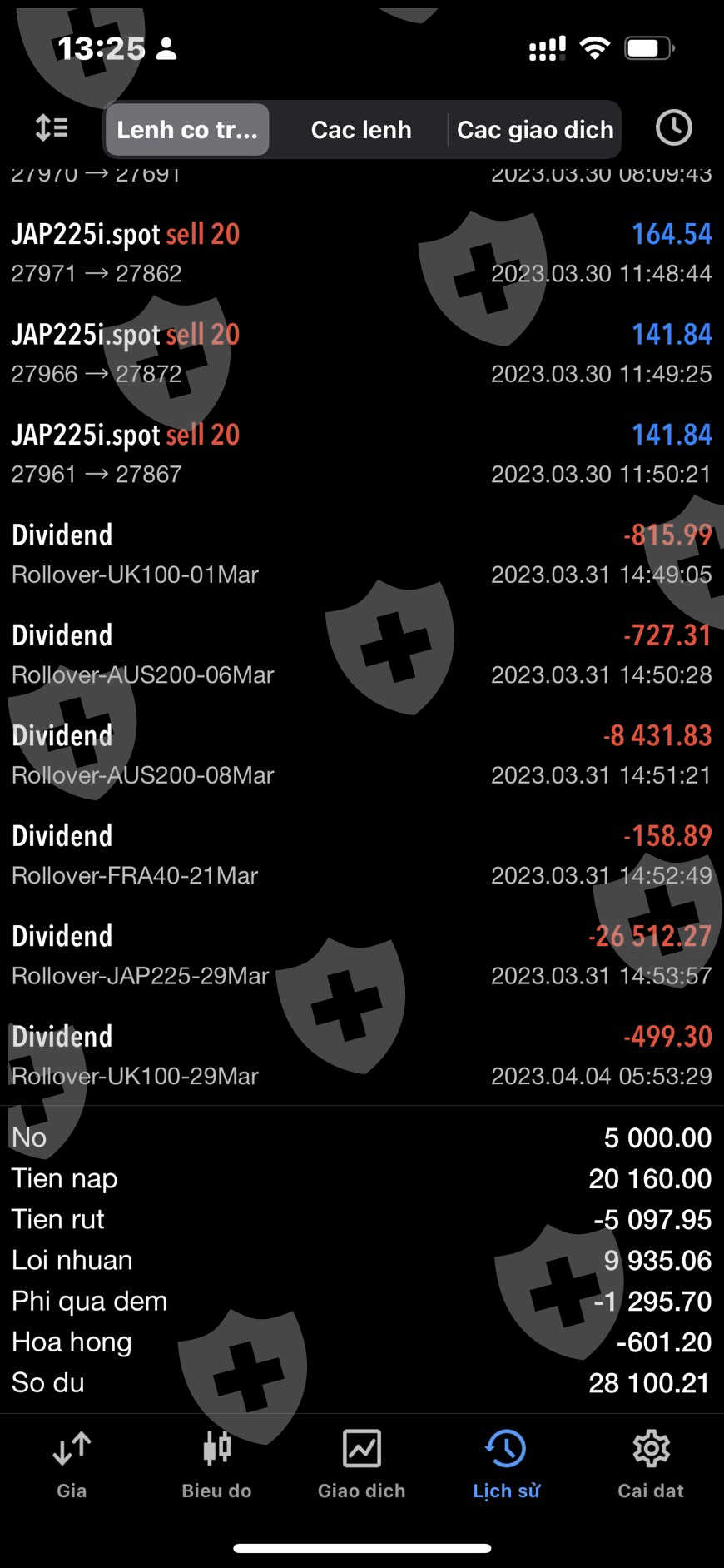724x1568 pixels.
Task: Switch to the Giao dich tab
Action: [361, 1464]
